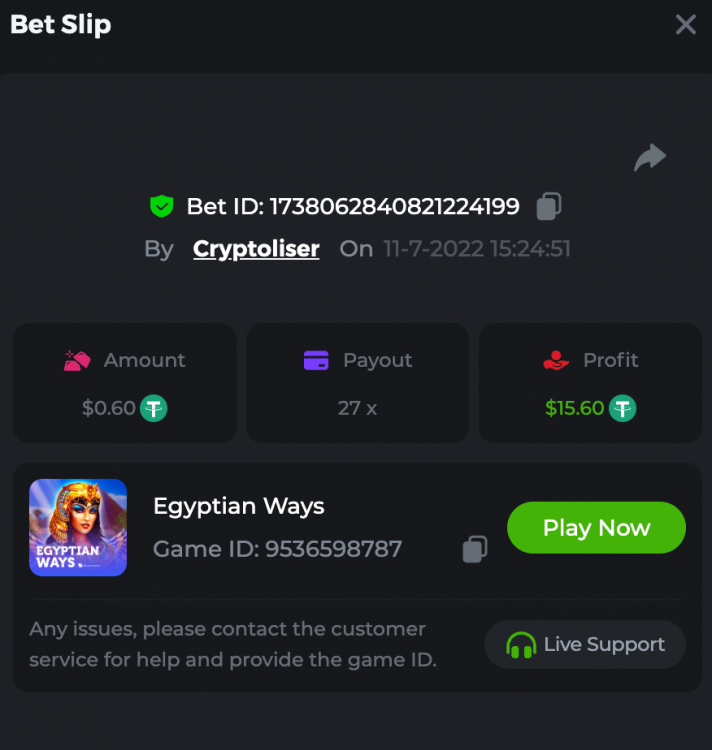Open the Egyptian Ways game thumbnail
This screenshot has width=712, height=750.
[78, 528]
